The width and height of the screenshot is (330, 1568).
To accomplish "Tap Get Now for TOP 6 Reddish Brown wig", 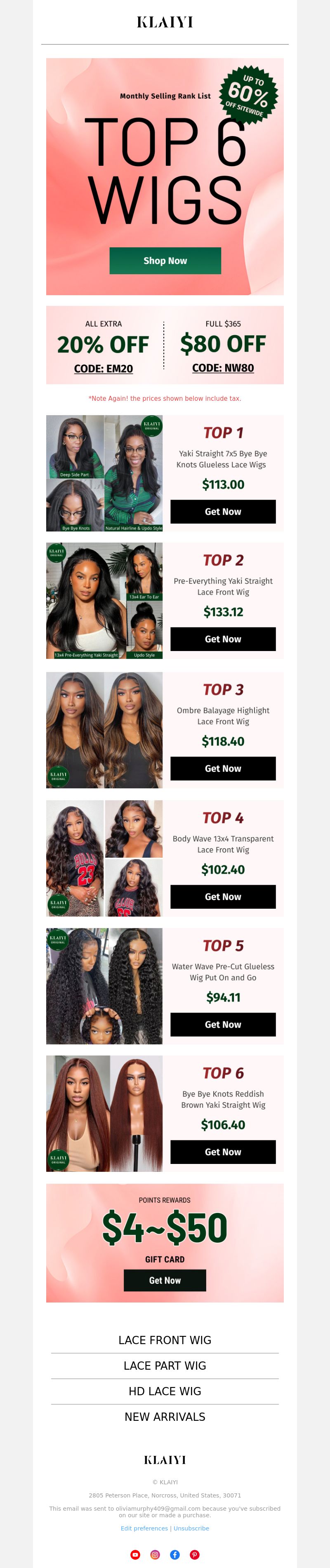I will click(x=223, y=1151).
